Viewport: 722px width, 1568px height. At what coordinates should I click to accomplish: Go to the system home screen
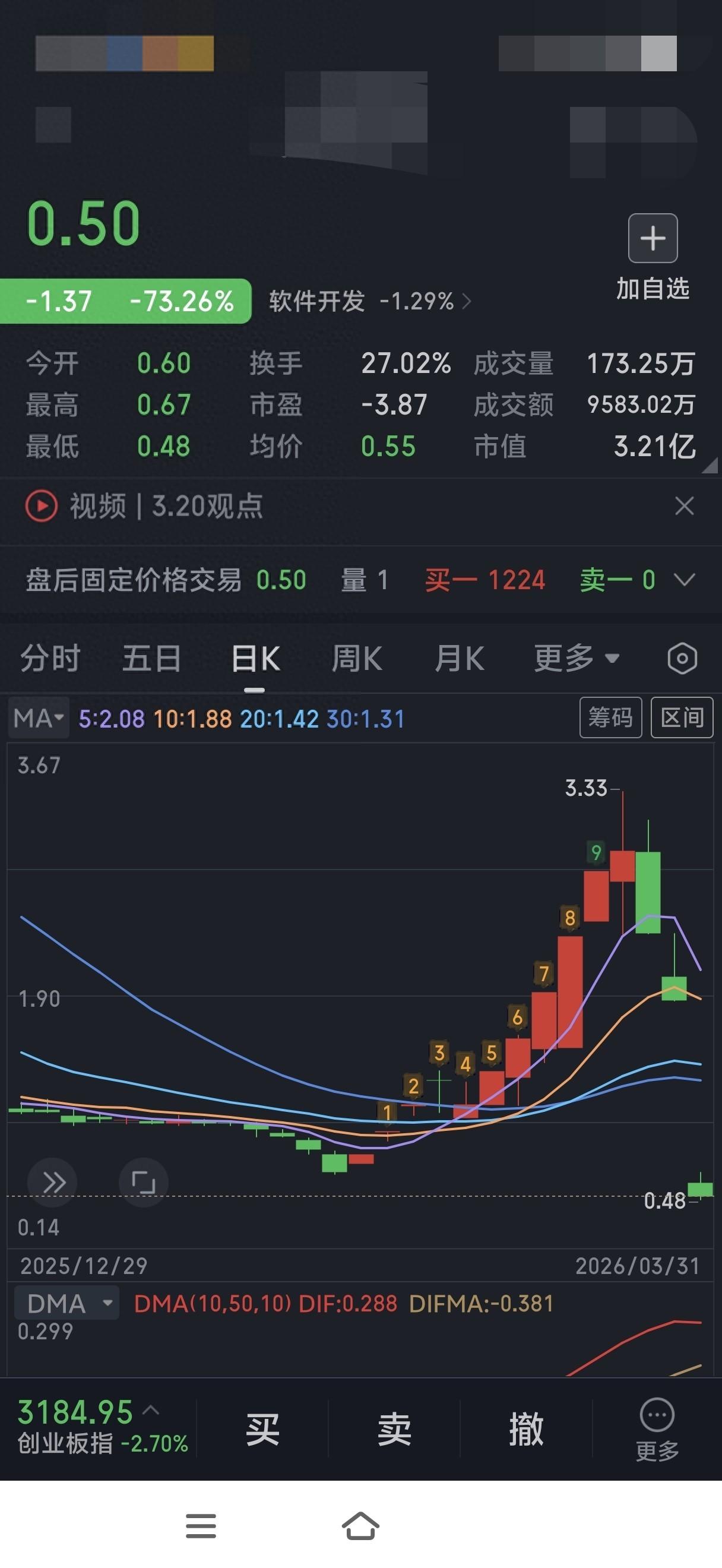360,1526
